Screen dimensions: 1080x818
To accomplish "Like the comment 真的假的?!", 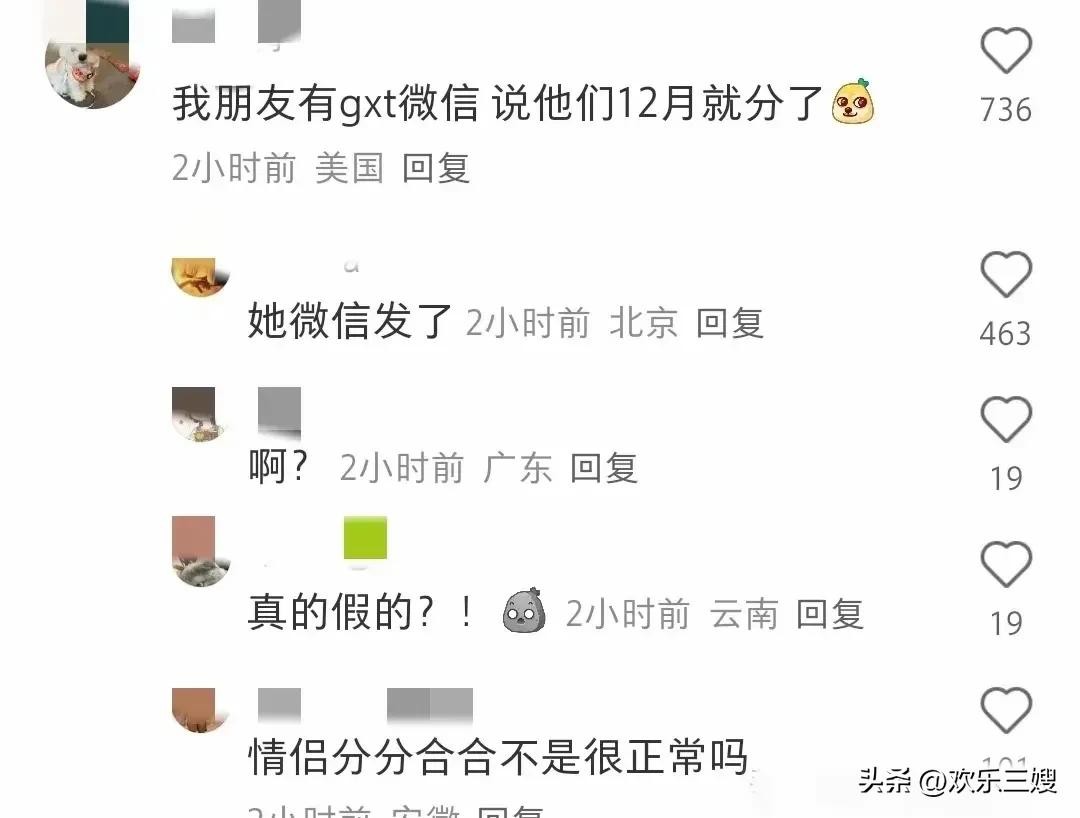I will tap(1005, 565).
